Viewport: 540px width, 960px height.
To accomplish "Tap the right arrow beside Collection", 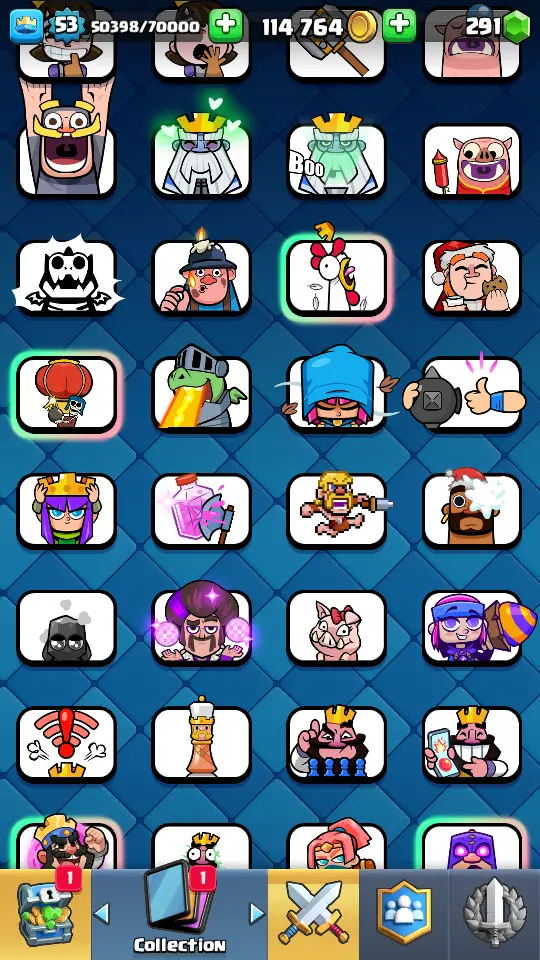I will 257,913.
